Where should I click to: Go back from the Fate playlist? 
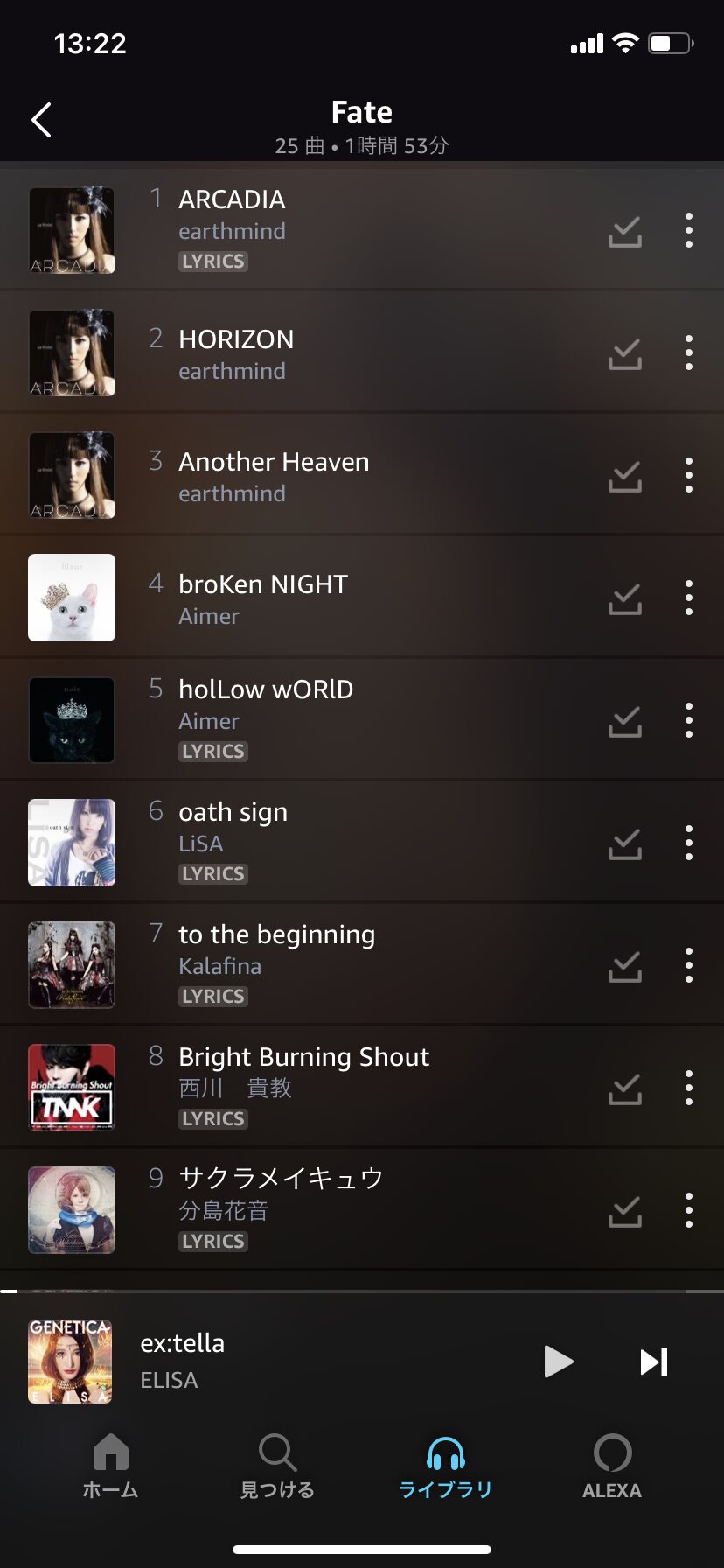point(41,120)
